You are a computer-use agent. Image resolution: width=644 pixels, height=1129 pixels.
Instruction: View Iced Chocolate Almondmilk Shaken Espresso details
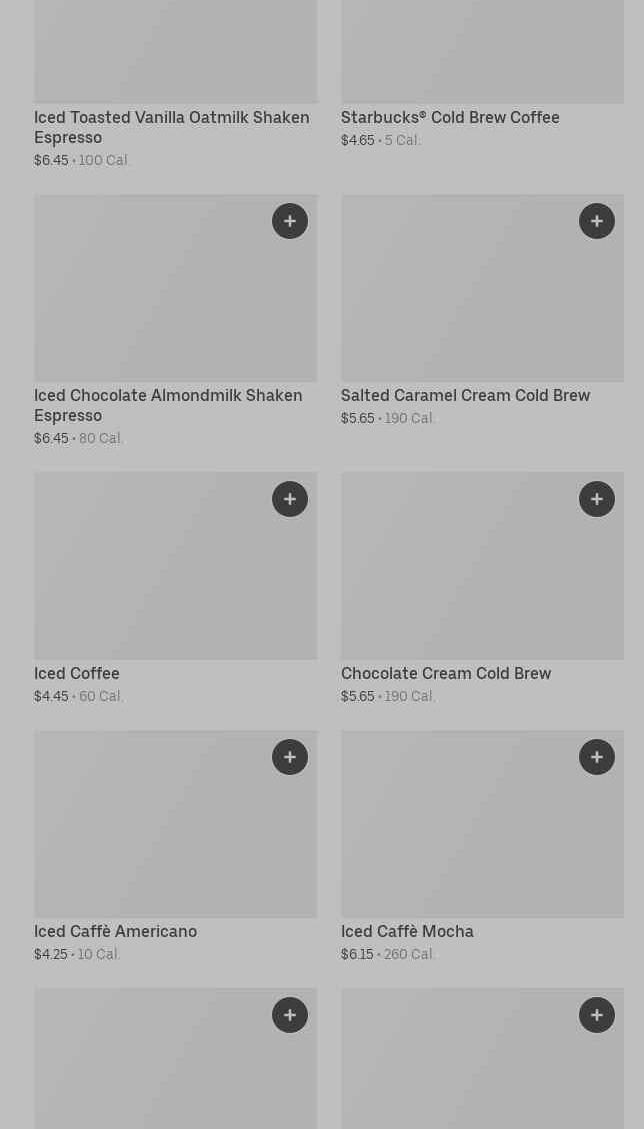pos(168,405)
